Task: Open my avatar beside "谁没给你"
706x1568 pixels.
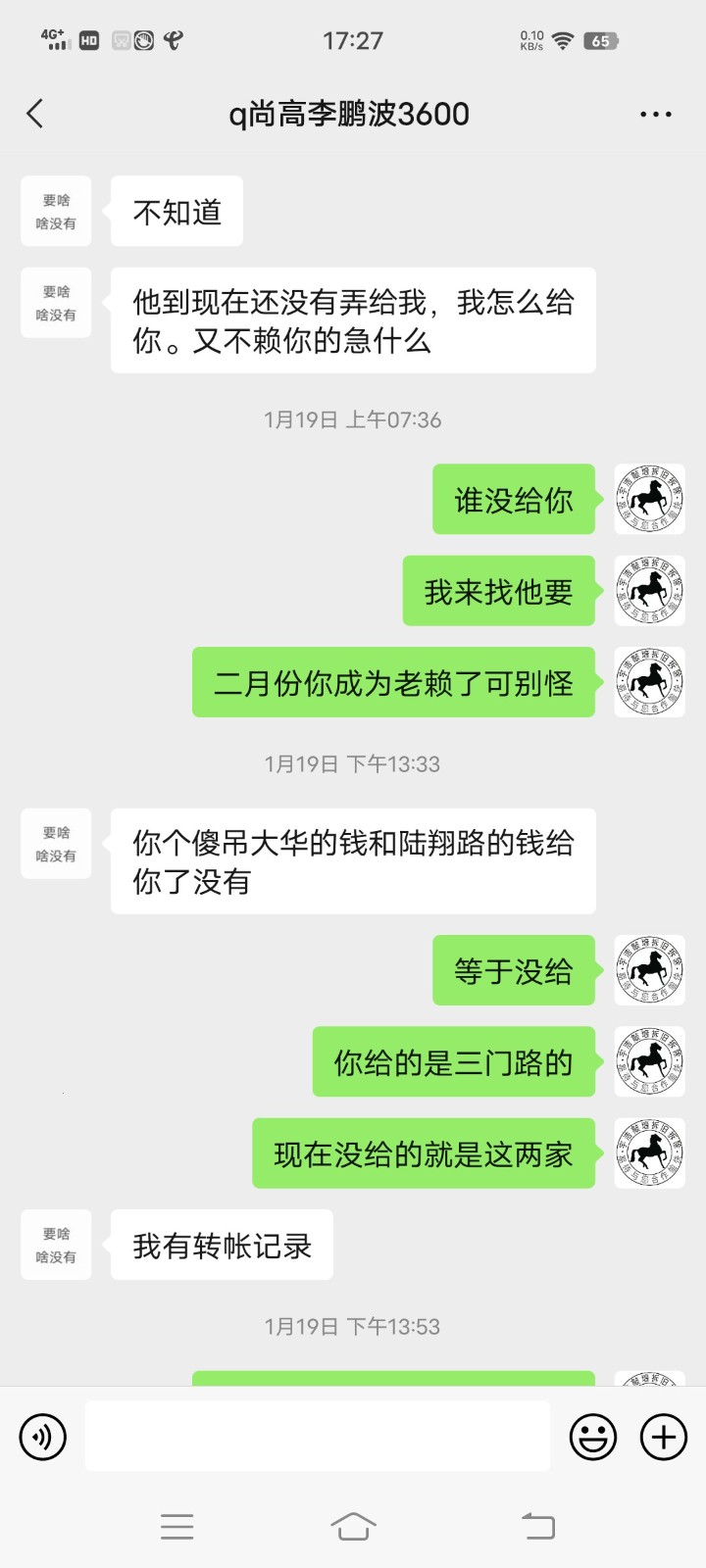Action: (x=649, y=500)
